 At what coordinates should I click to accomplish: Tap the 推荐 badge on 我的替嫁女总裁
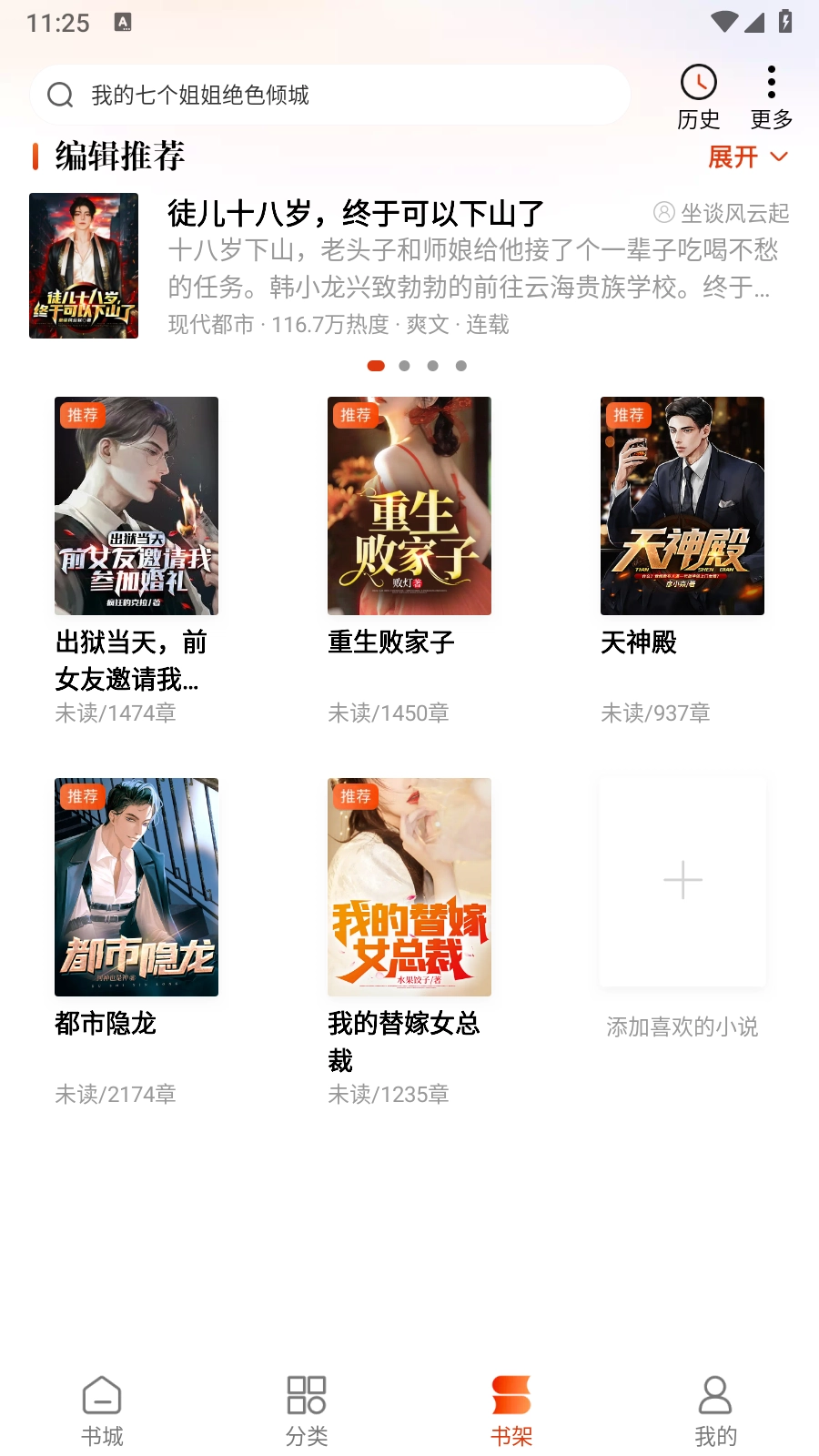pos(356,795)
